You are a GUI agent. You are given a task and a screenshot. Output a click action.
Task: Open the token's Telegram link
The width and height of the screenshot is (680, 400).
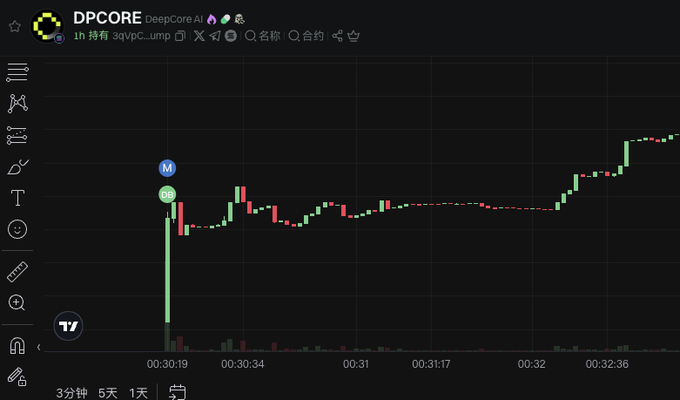[215, 36]
